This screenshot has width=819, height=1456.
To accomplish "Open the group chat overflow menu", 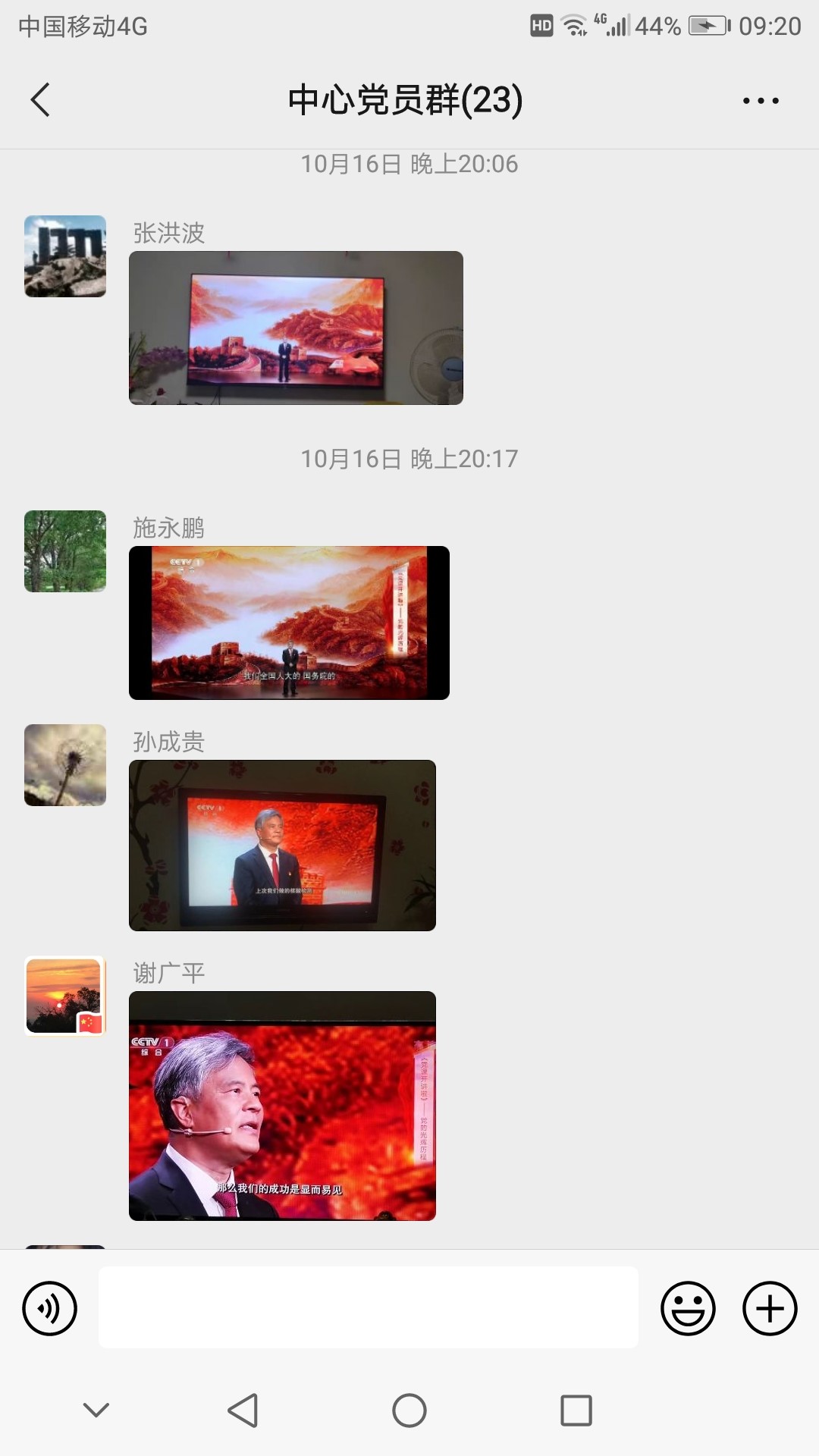I will click(x=761, y=100).
